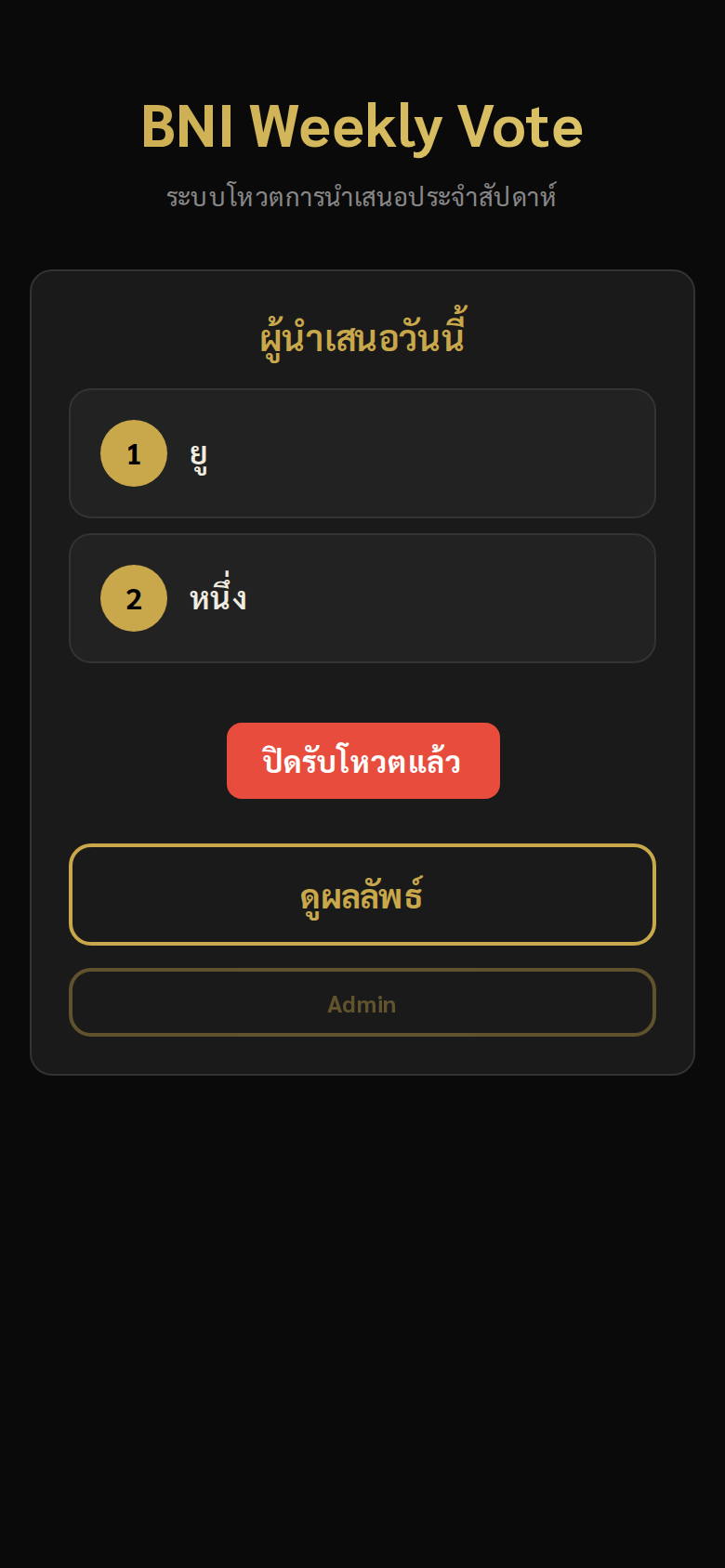Screen dimensions: 725x1568
Task: Click the ปิดรับโหวตแล้ว status banner
Action: (362, 761)
